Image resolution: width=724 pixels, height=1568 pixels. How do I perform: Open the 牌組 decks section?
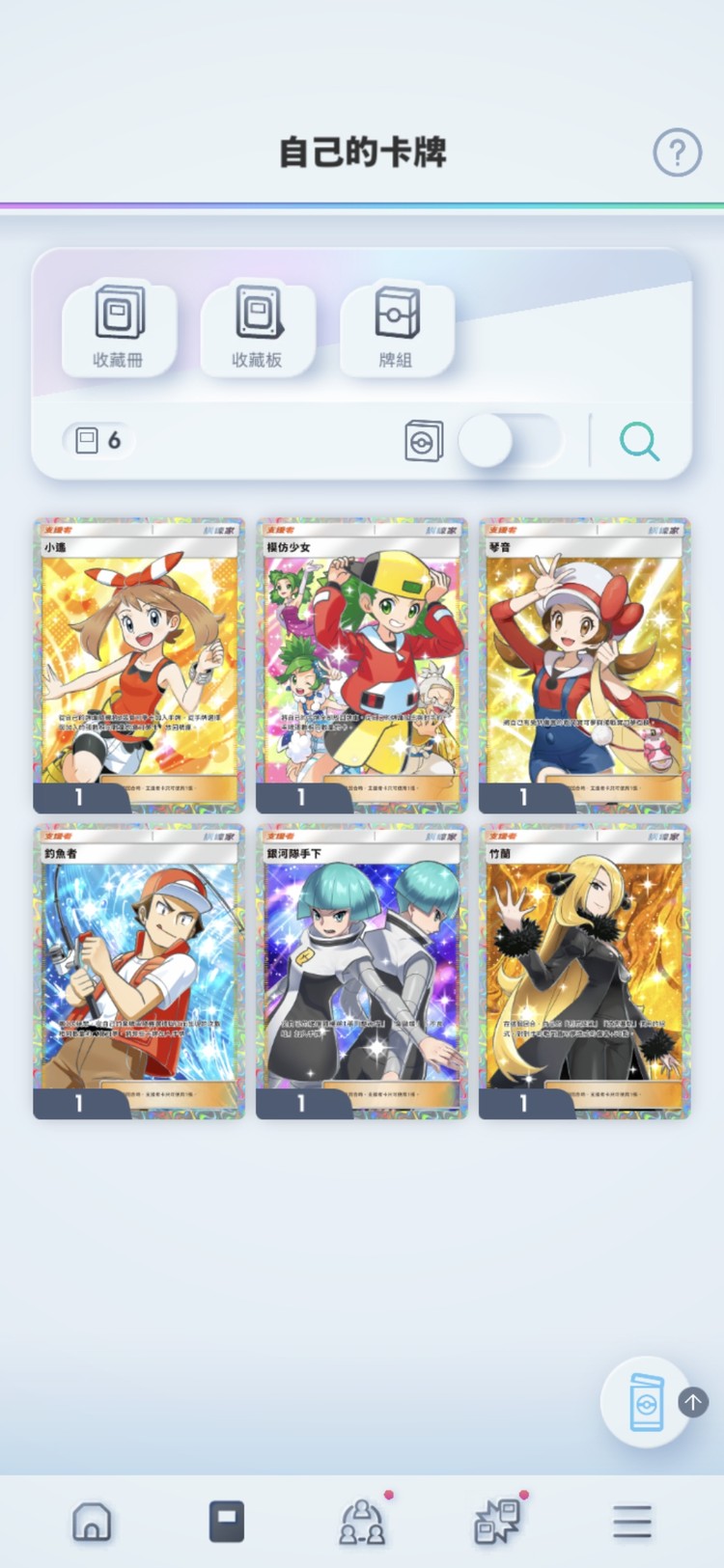397,328
